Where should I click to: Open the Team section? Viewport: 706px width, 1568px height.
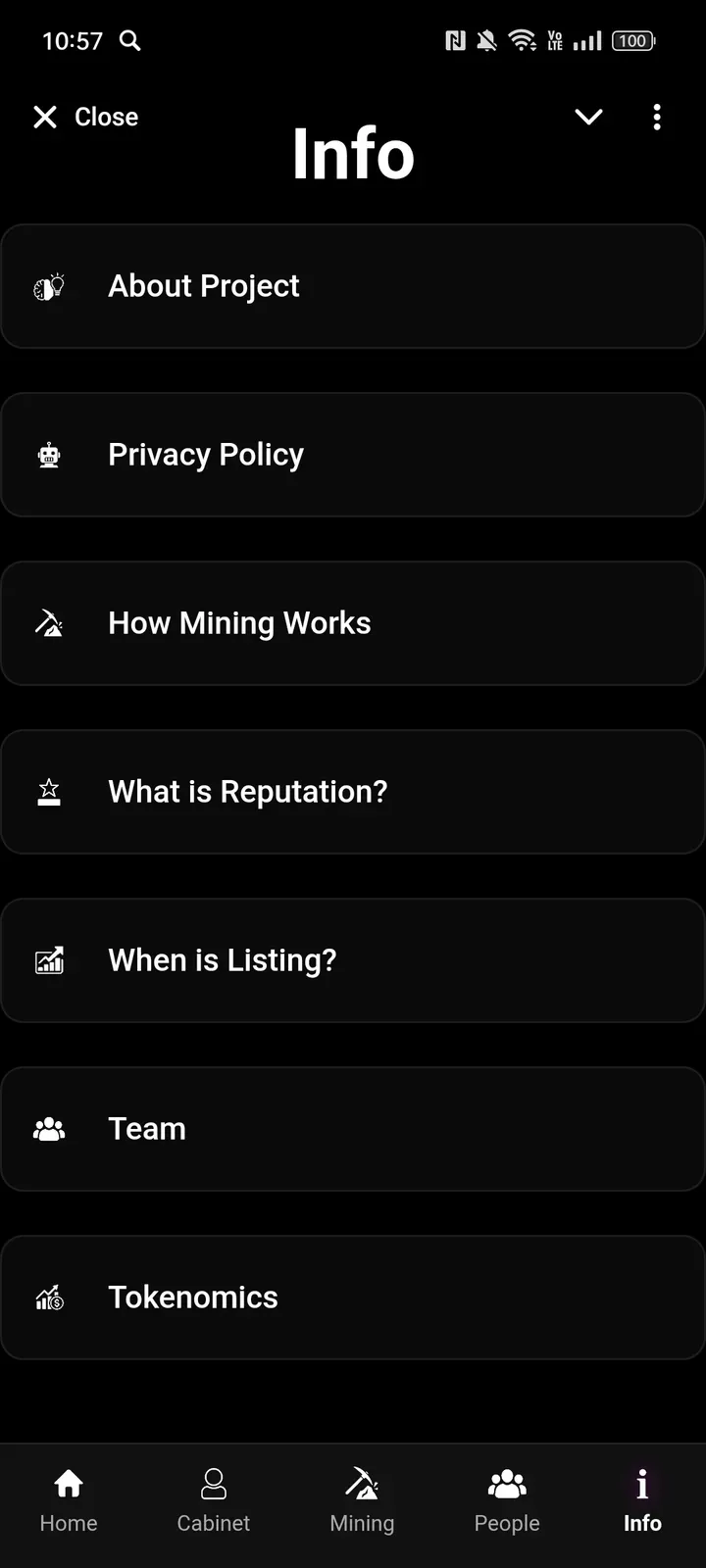coord(353,1129)
